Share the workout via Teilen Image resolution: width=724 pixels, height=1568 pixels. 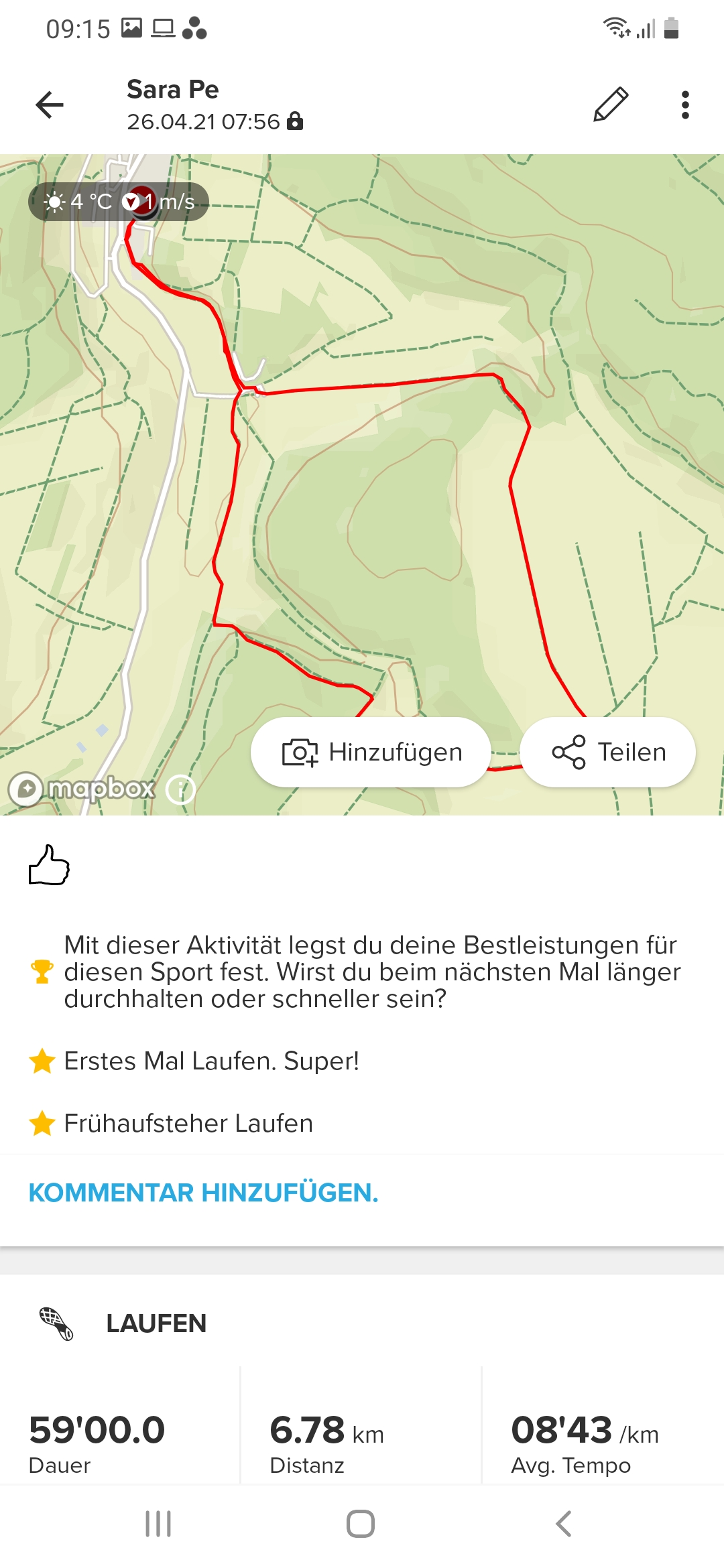click(x=607, y=752)
